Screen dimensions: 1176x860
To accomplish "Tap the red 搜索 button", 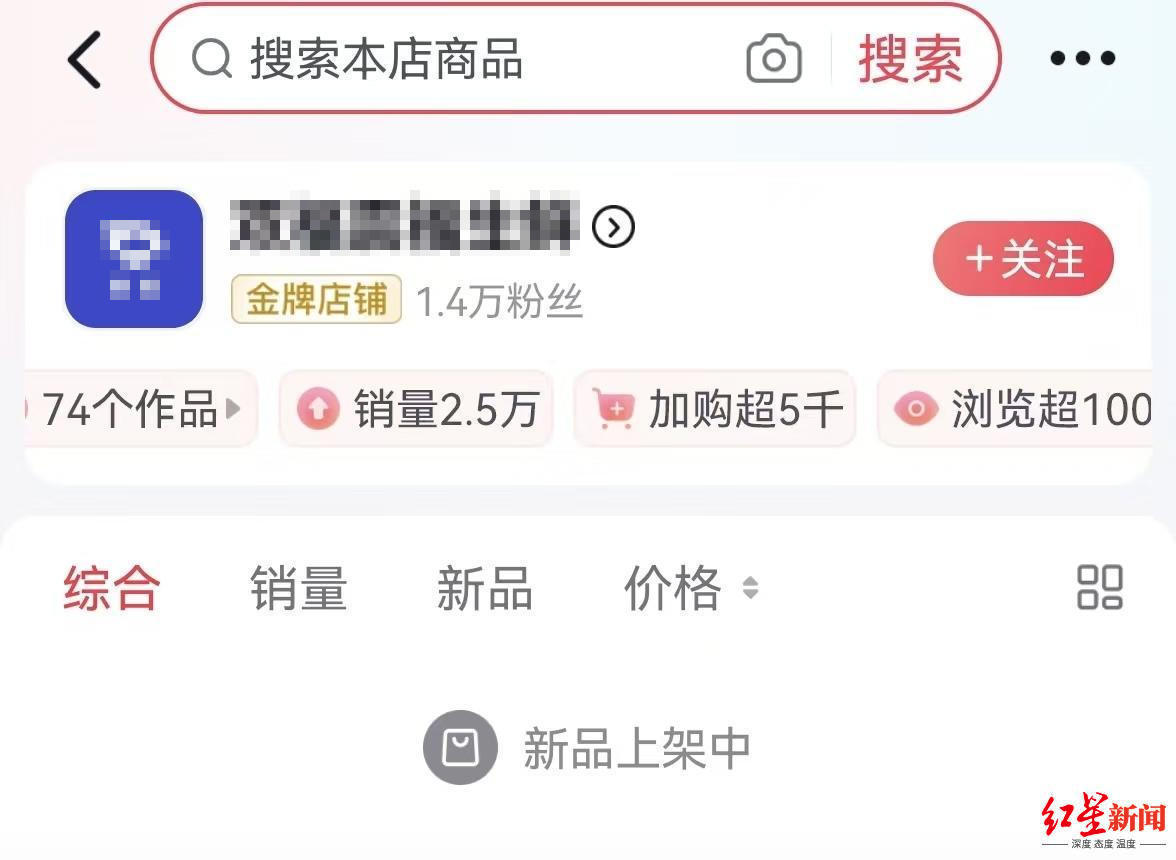I will 910,60.
